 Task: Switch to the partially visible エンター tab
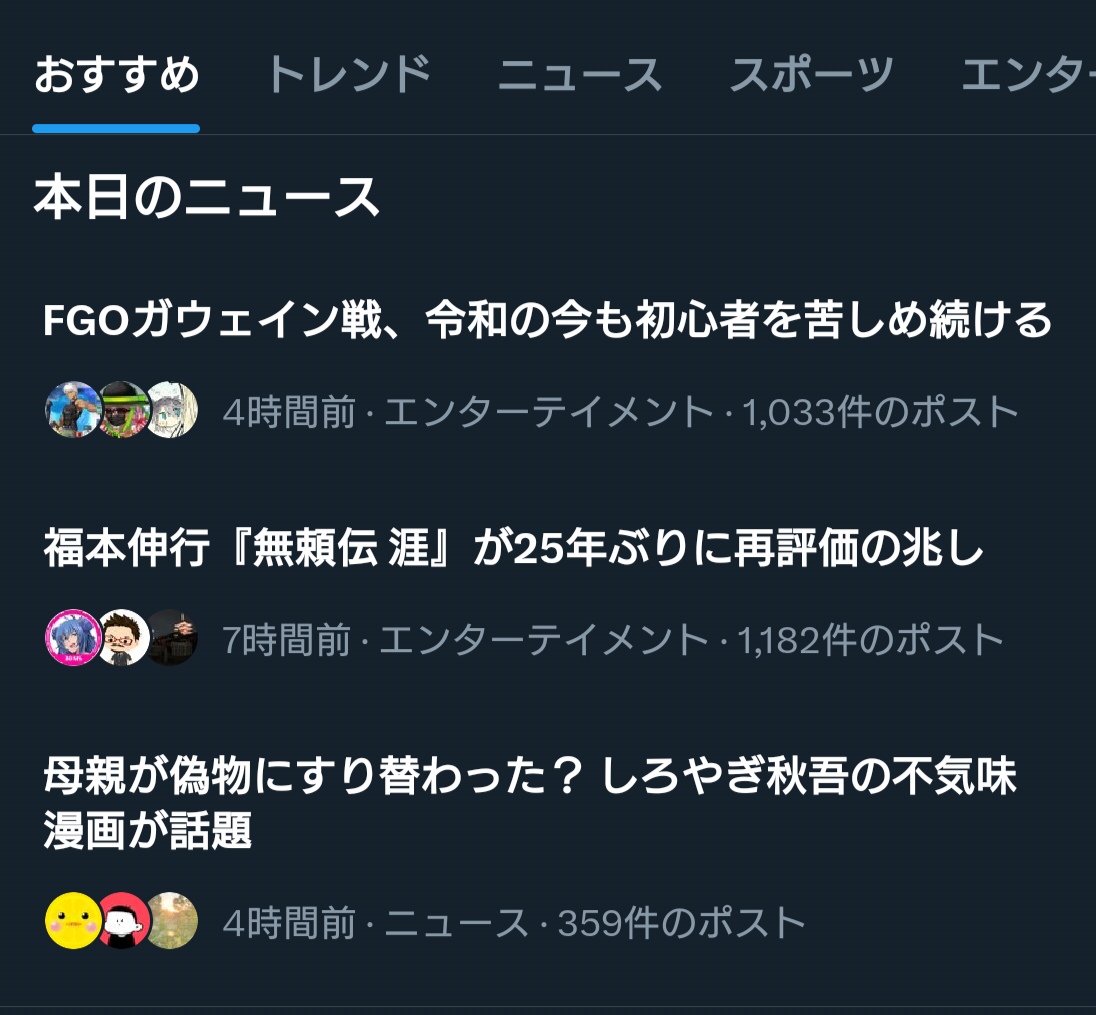pyautogui.click(x=1028, y=75)
